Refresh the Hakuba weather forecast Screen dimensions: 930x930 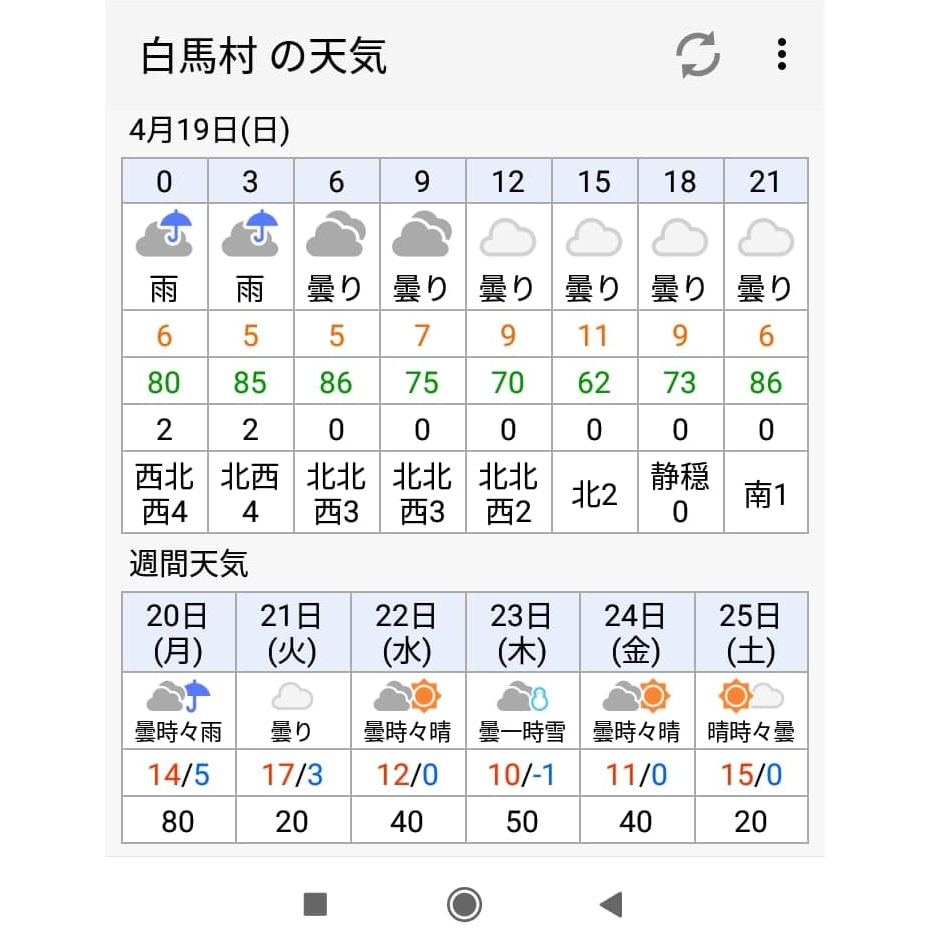(698, 55)
